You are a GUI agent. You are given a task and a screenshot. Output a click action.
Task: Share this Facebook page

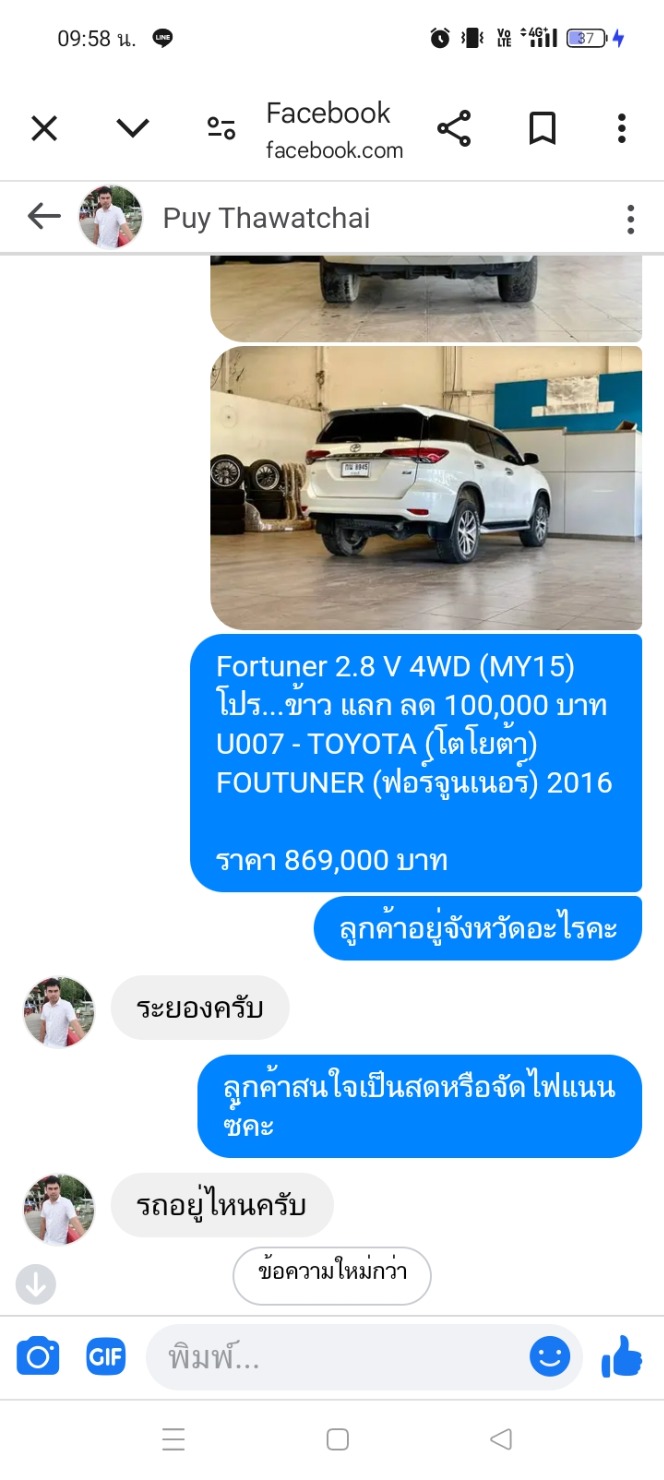click(x=453, y=128)
